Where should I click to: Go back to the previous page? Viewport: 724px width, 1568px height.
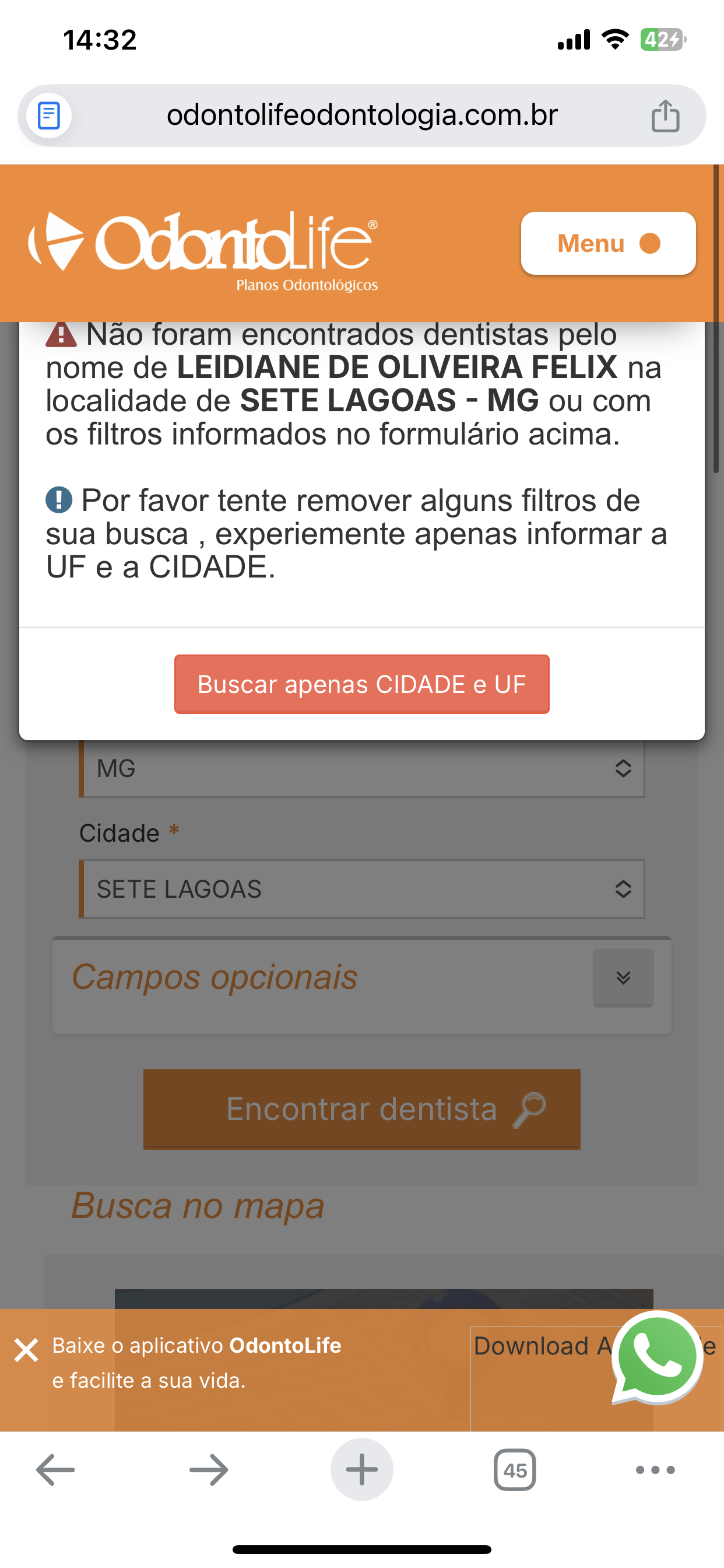pyautogui.click(x=55, y=1469)
